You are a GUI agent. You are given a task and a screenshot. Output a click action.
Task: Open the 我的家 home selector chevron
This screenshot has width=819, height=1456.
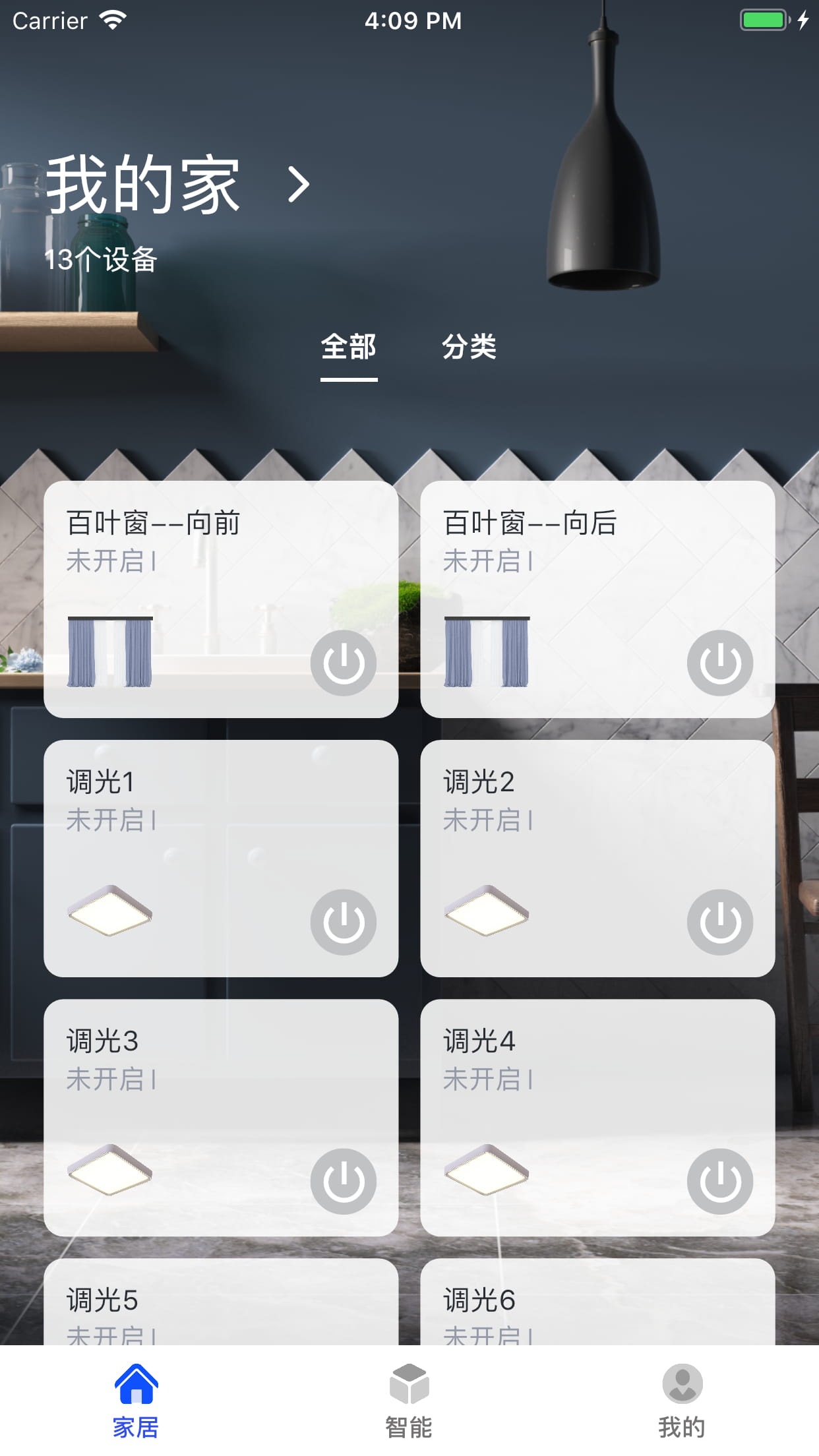coord(299,185)
